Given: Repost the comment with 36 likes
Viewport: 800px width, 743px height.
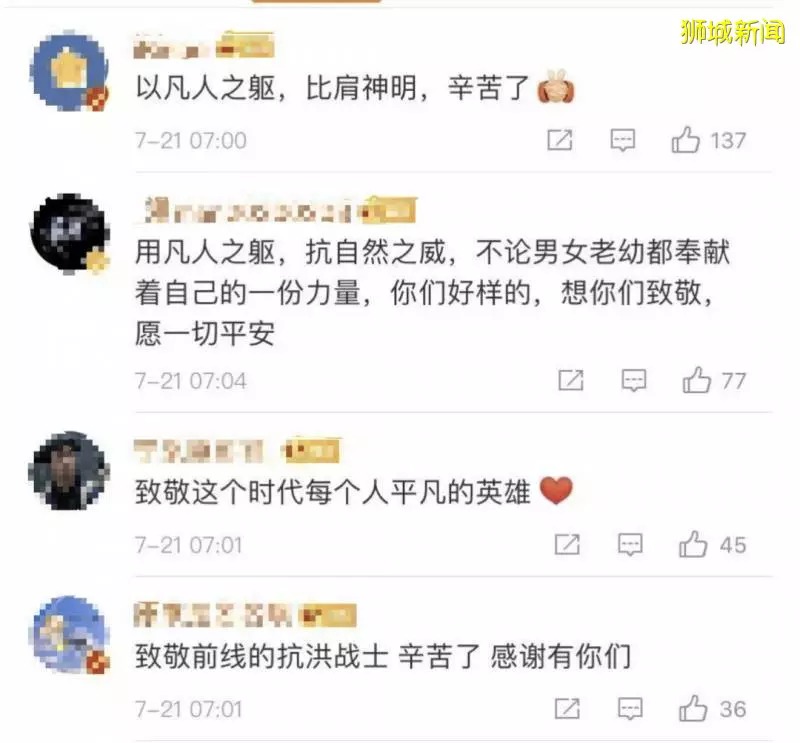Looking at the screenshot, I should (567, 709).
